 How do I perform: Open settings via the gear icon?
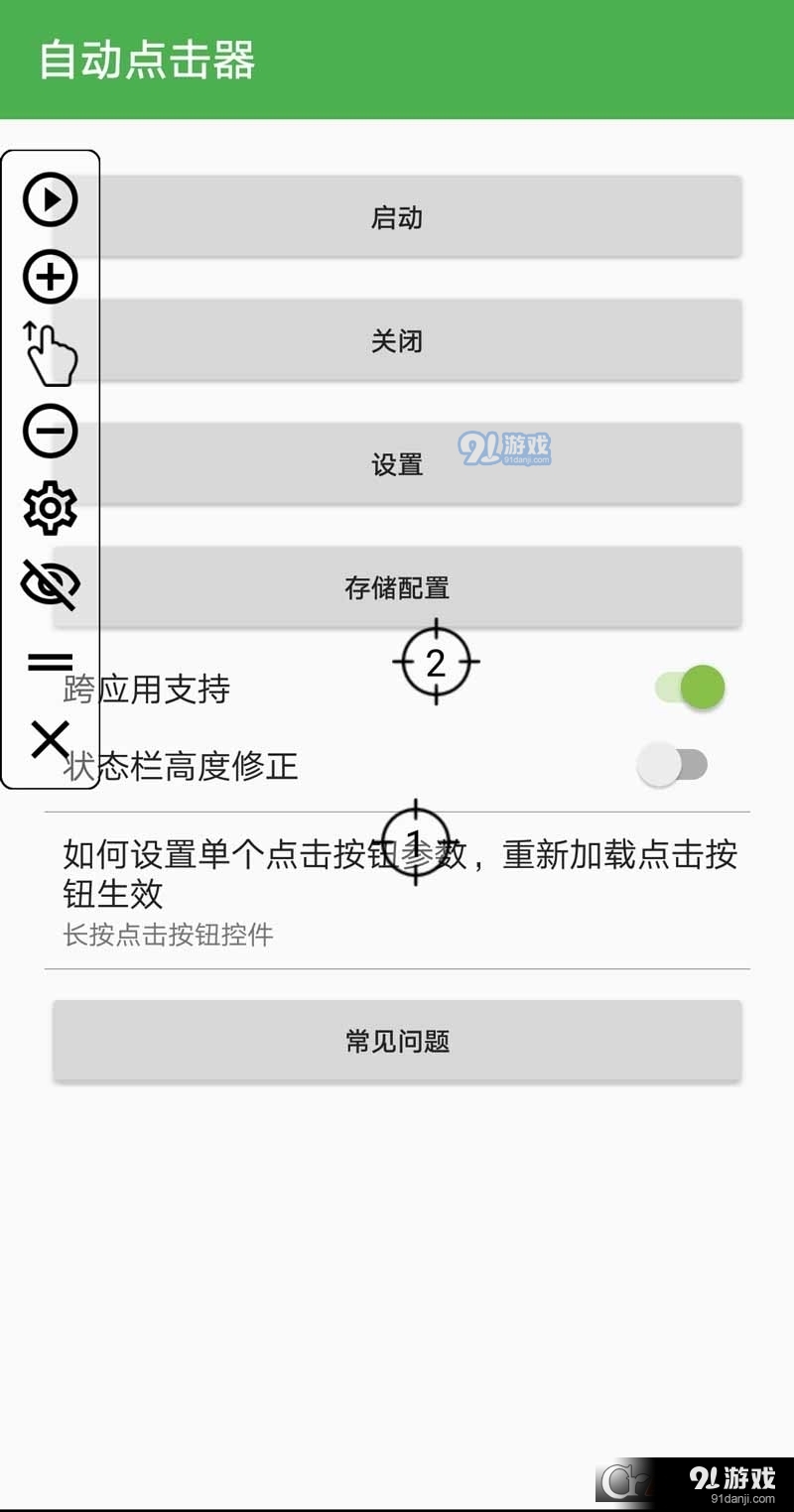(x=51, y=506)
